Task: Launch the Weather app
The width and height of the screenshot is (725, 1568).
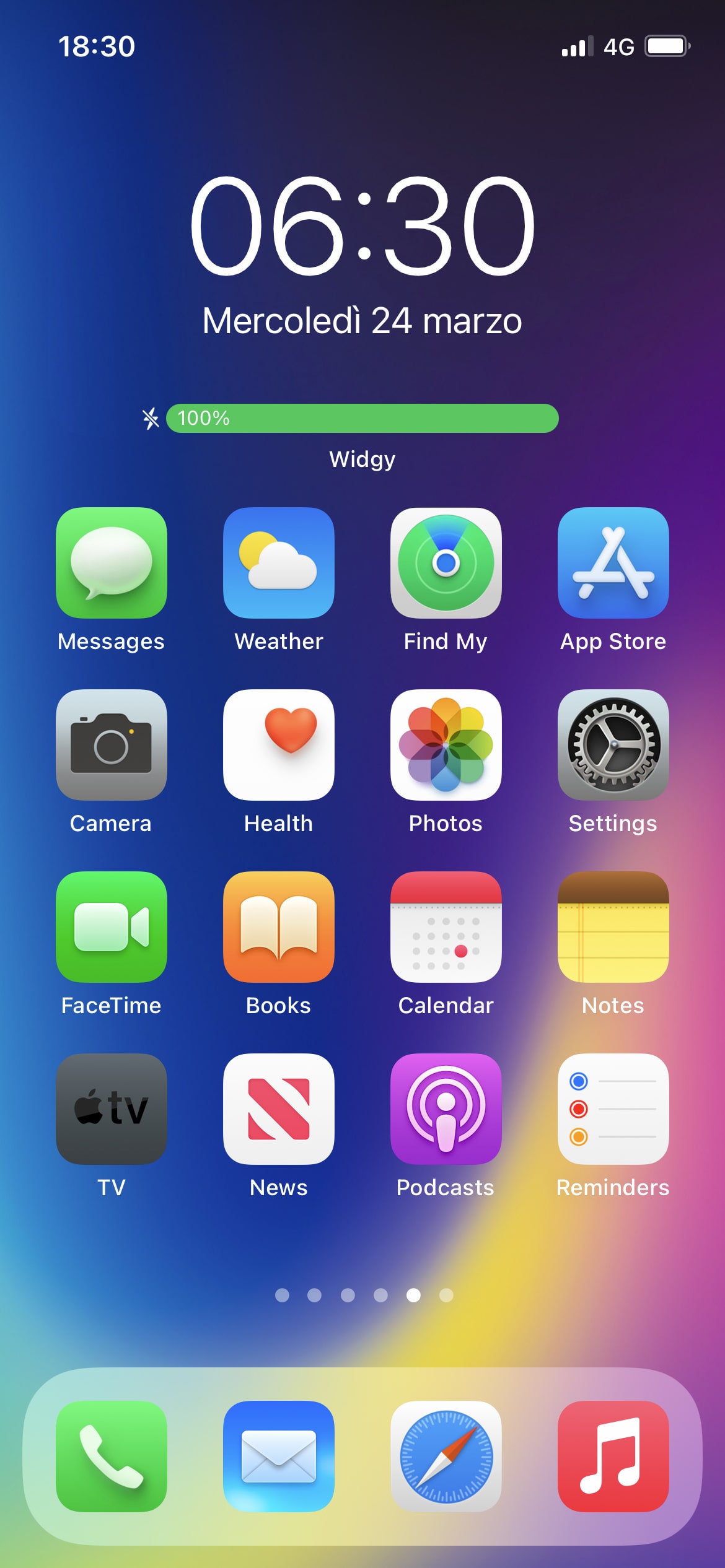Action: tap(279, 562)
